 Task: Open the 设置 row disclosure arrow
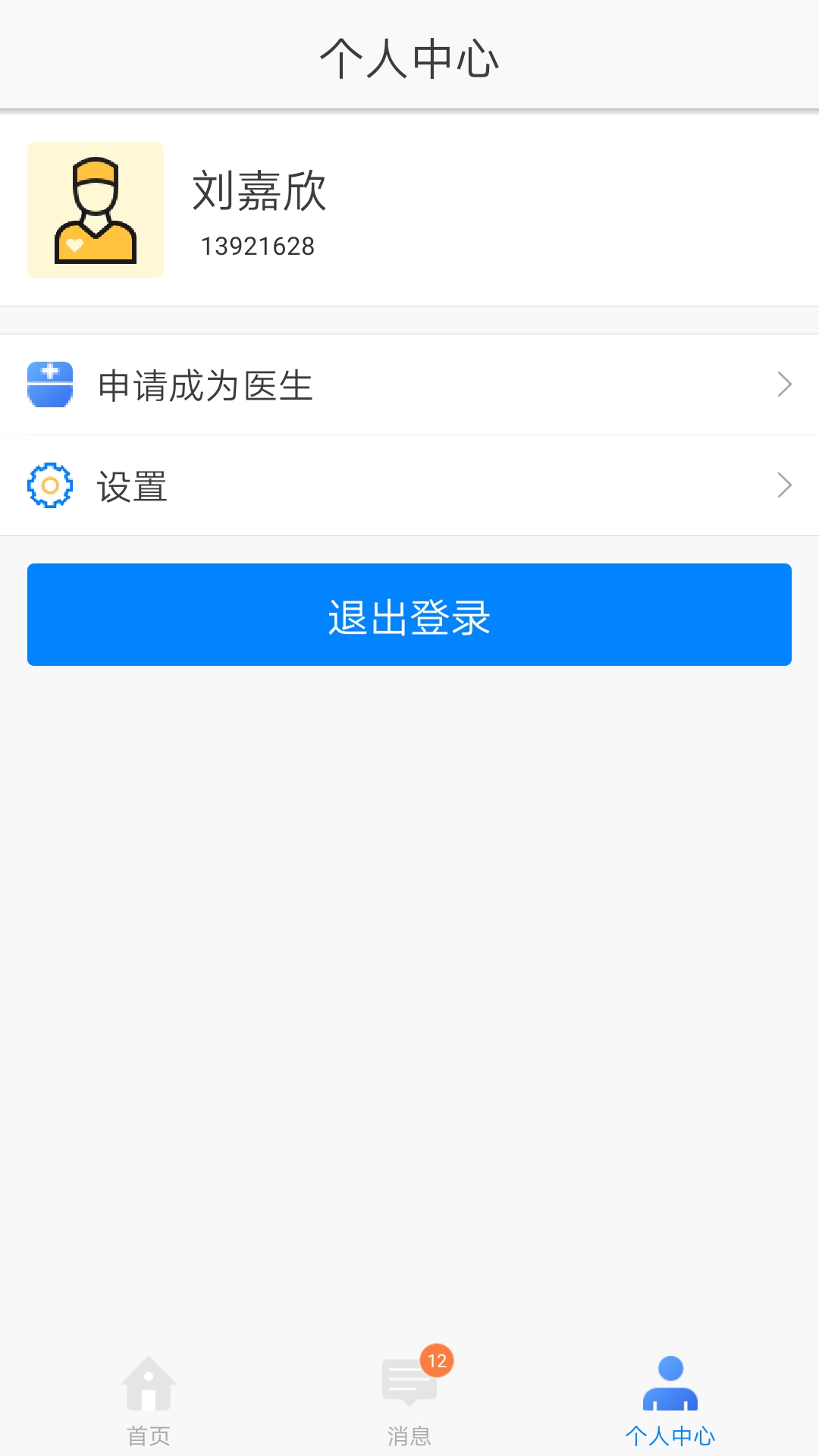pos(786,486)
